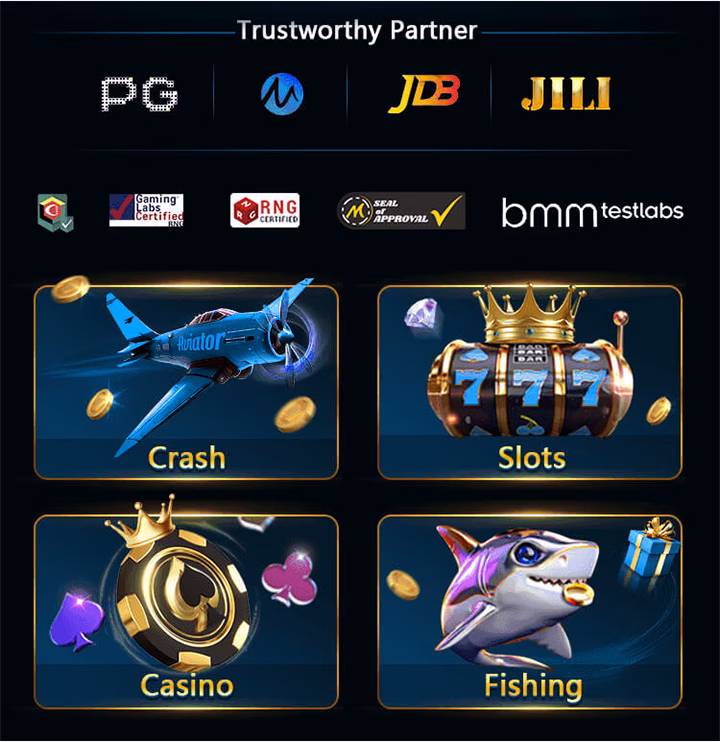Open the Crash games category
Screen dimensions: 720x742
point(186,383)
